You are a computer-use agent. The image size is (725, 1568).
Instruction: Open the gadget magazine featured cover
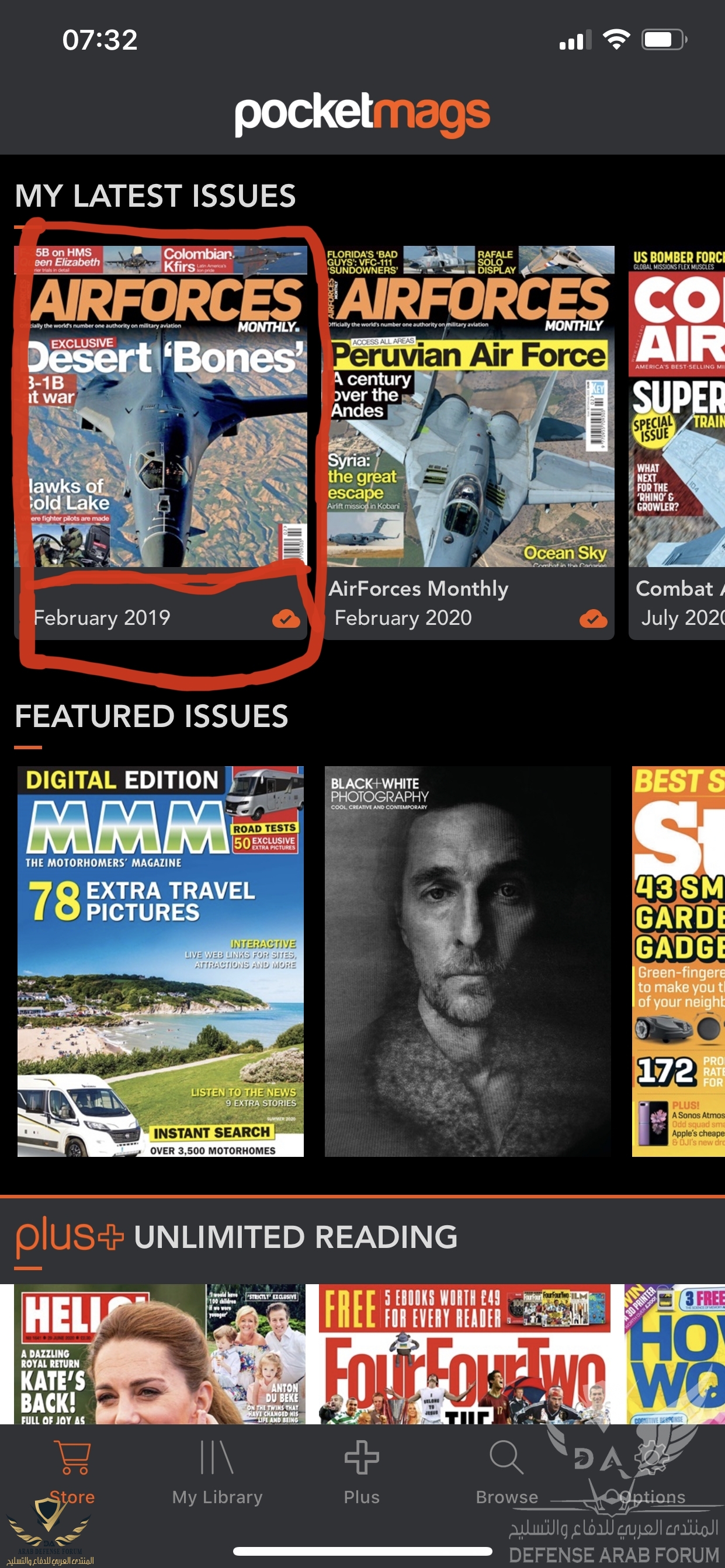[678, 961]
